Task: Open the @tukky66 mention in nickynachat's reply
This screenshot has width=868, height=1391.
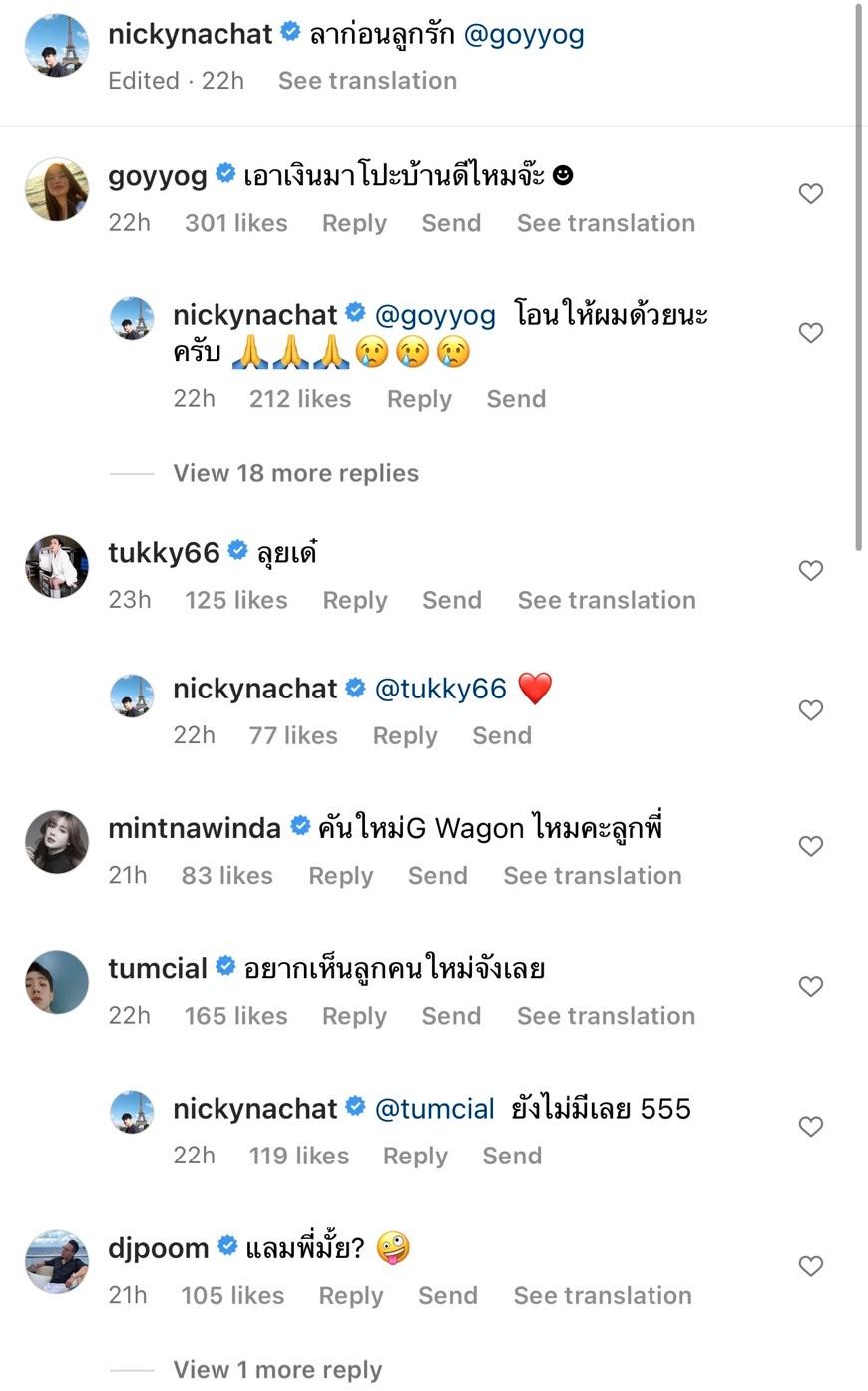Action: (440, 689)
